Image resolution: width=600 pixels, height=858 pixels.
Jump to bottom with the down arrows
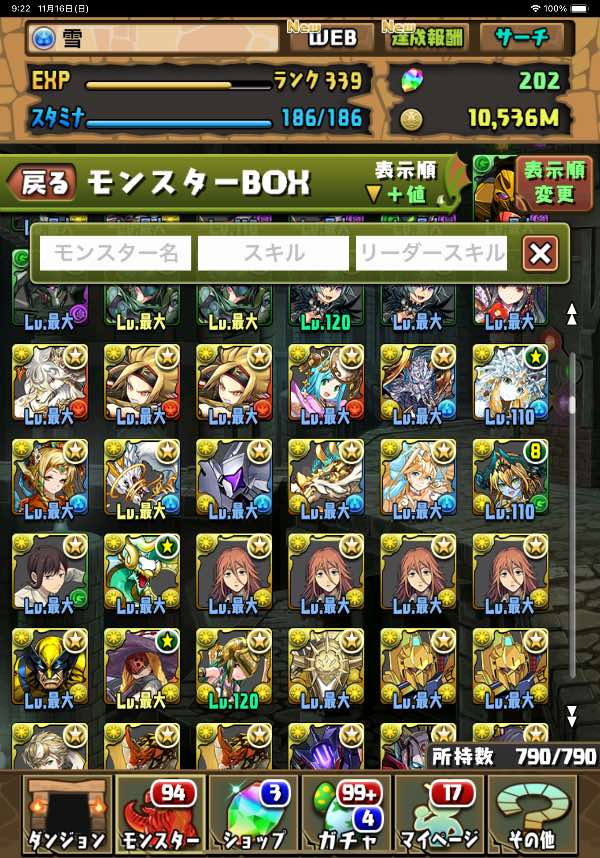tap(572, 716)
